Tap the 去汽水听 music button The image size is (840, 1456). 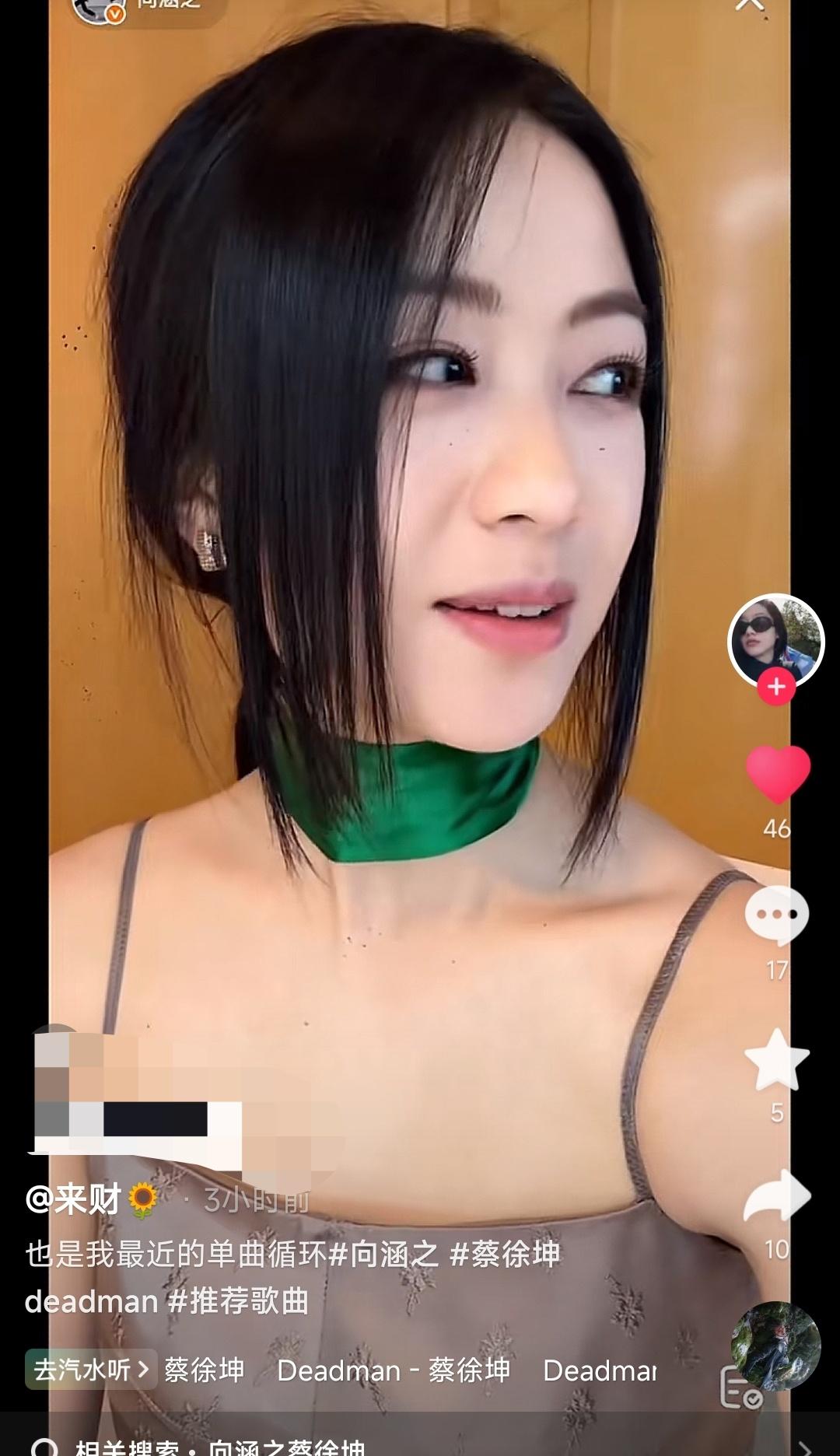(91, 1369)
